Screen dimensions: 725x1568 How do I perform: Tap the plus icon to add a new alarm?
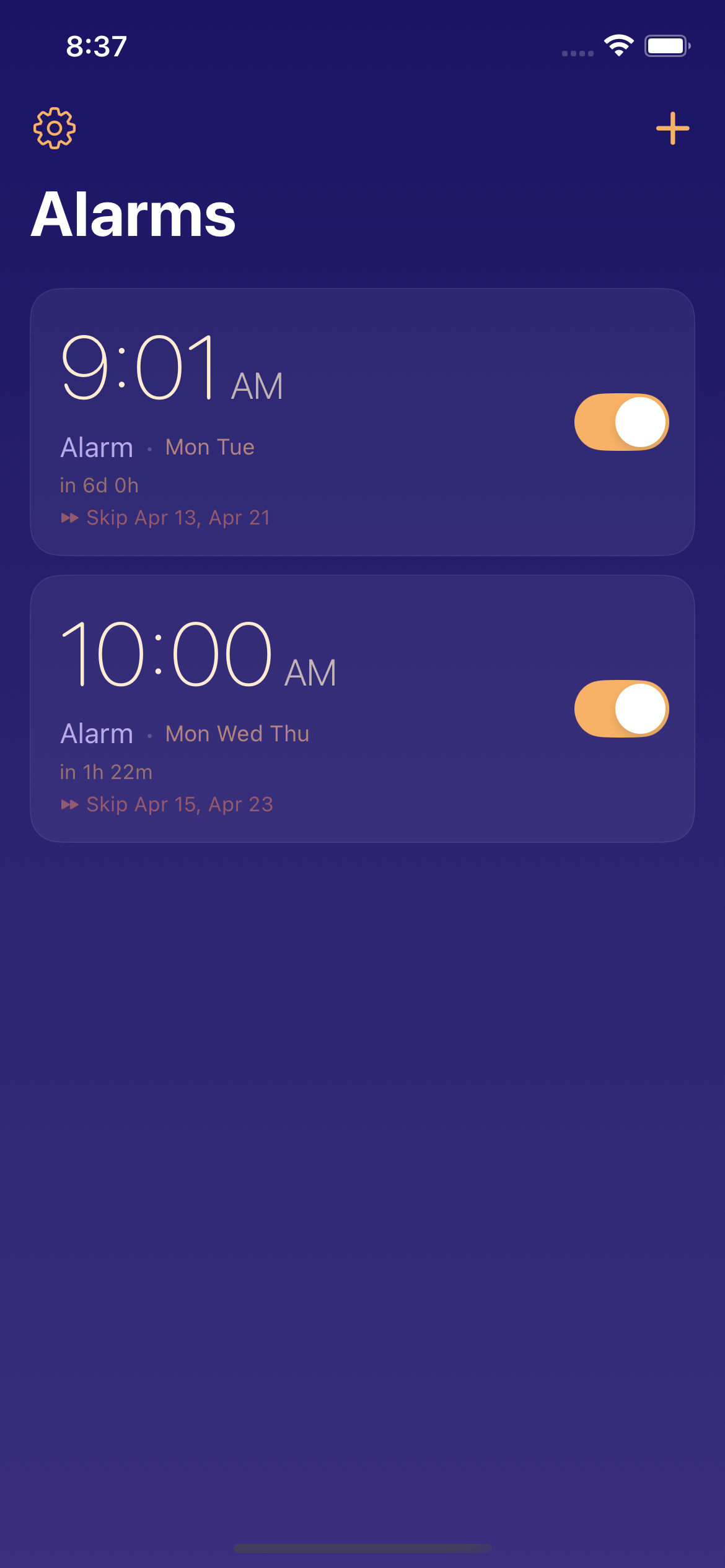click(673, 128)
